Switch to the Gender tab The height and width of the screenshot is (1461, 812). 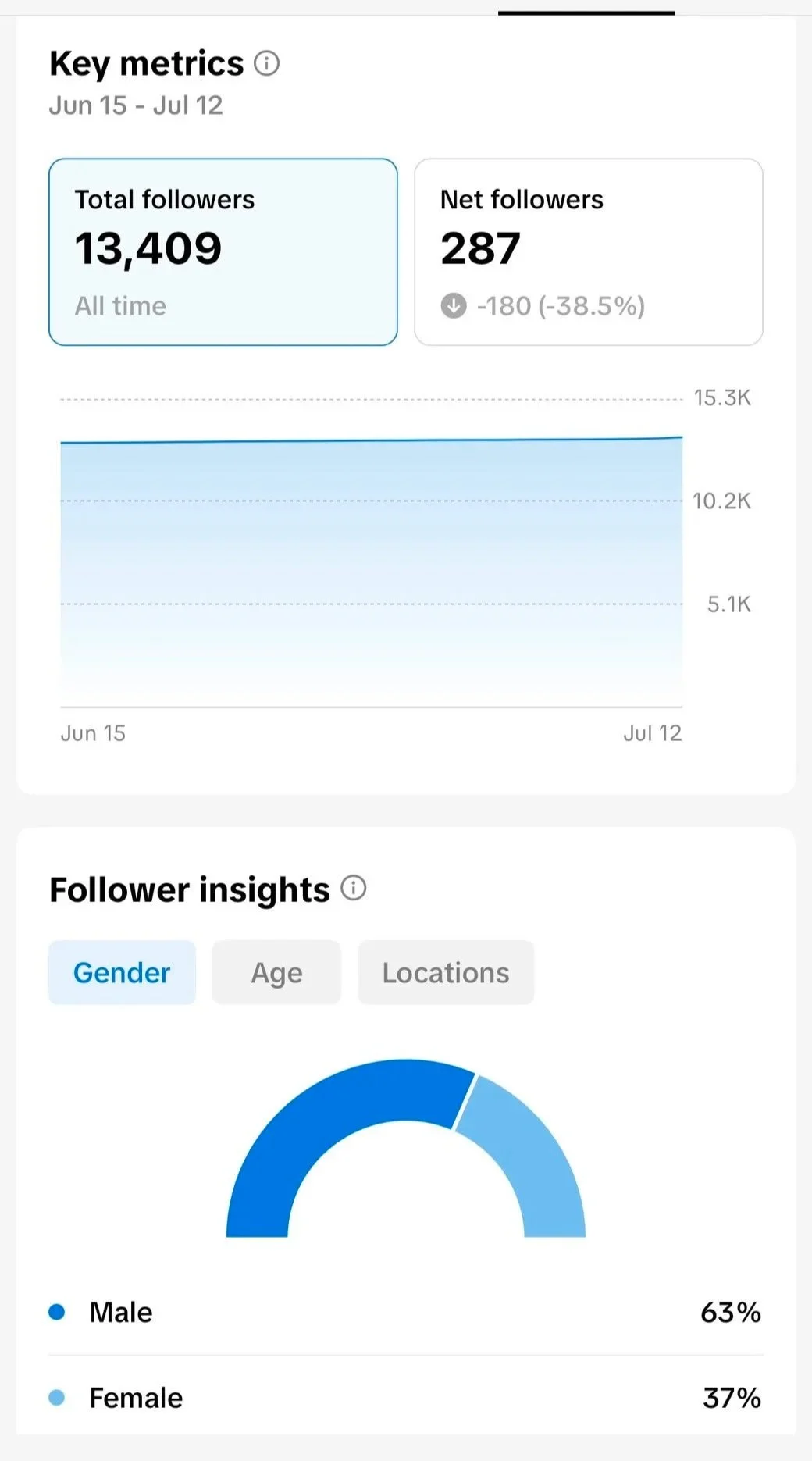[x=122, y=973]
